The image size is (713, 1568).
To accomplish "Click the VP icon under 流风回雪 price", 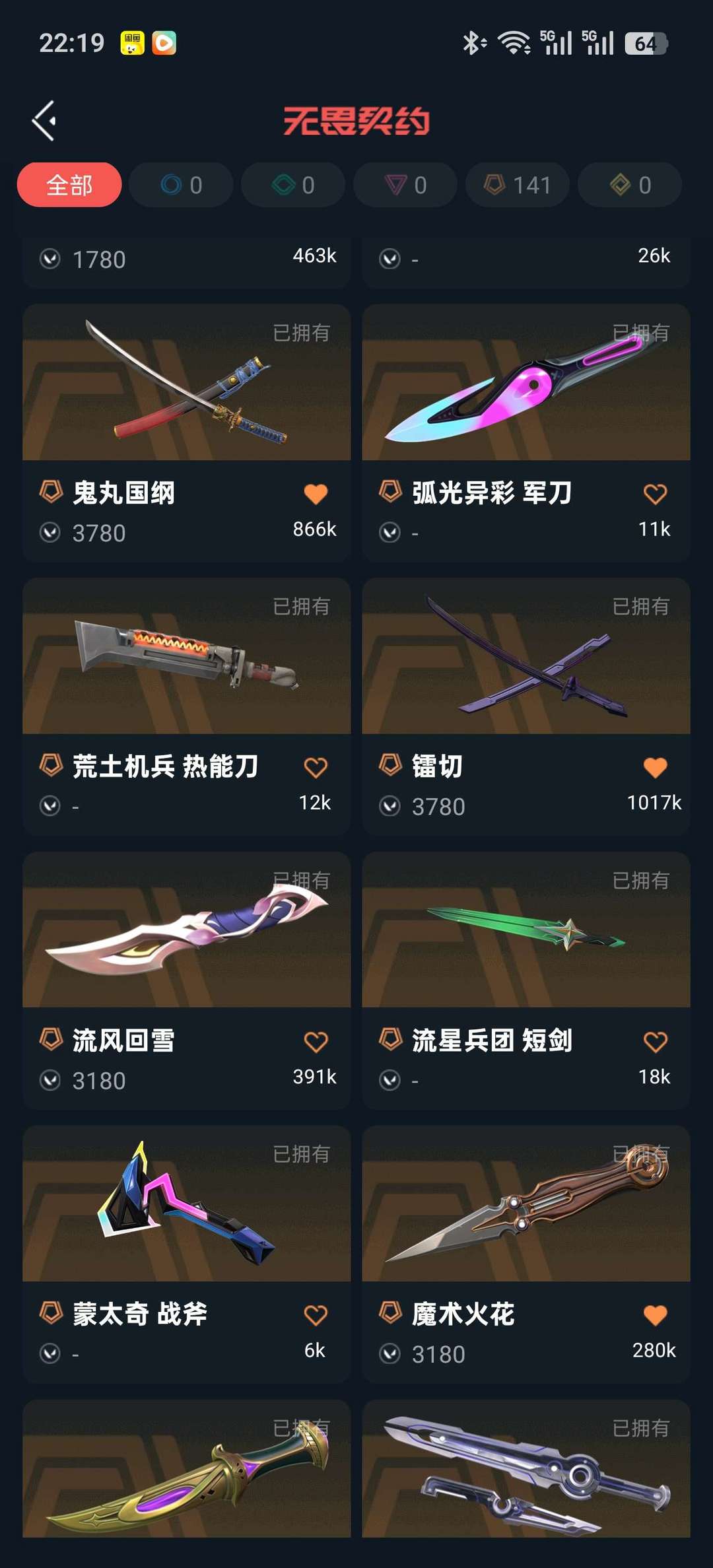I will point(51,1080).
